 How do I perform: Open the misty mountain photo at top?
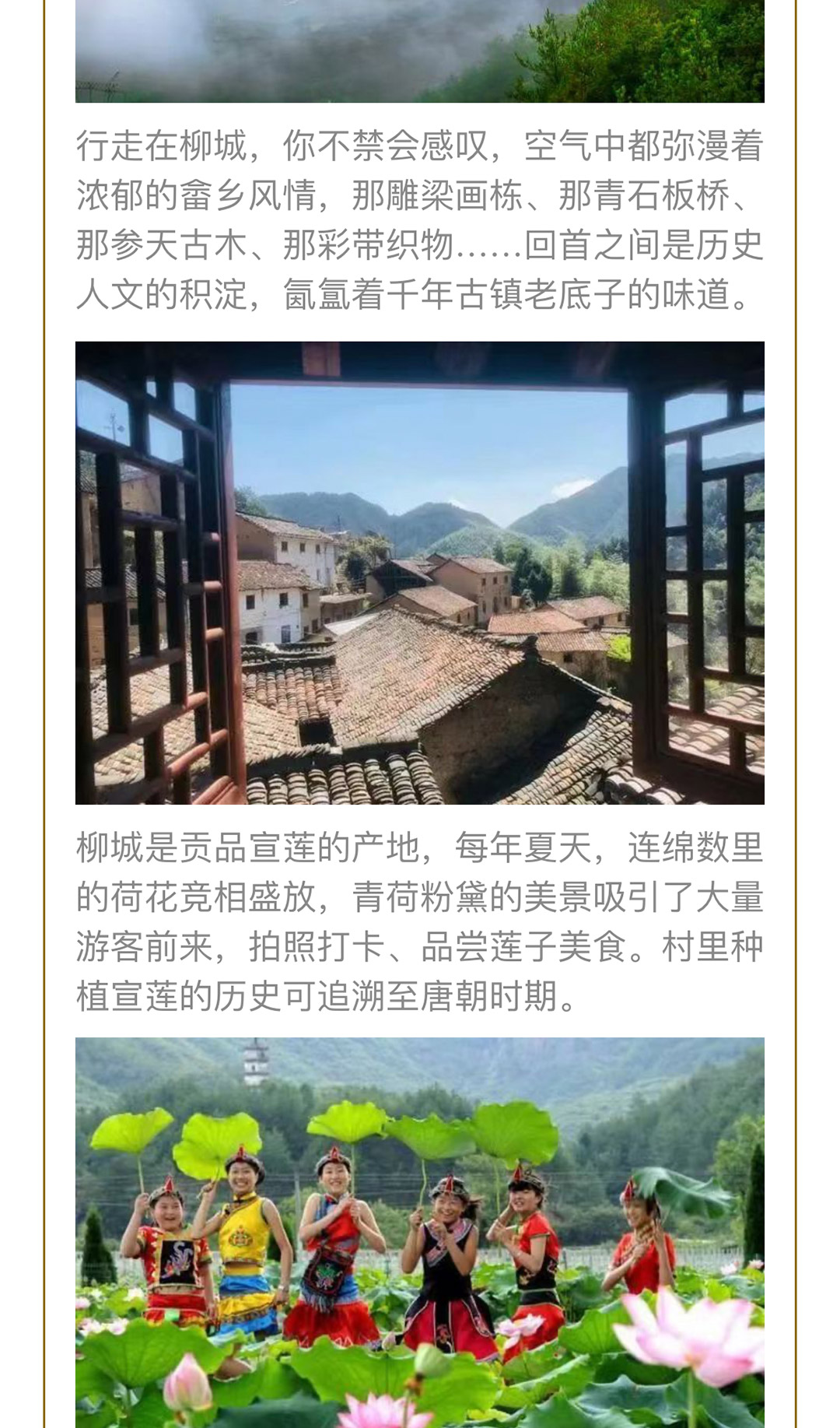420,51
